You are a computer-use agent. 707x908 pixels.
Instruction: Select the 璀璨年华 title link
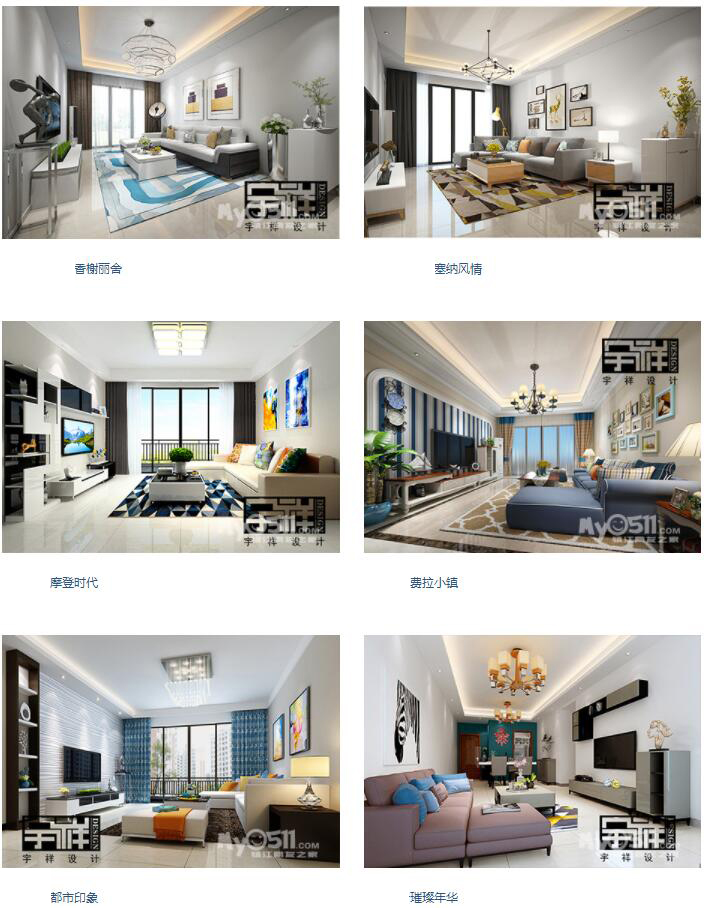coord(434,898)
